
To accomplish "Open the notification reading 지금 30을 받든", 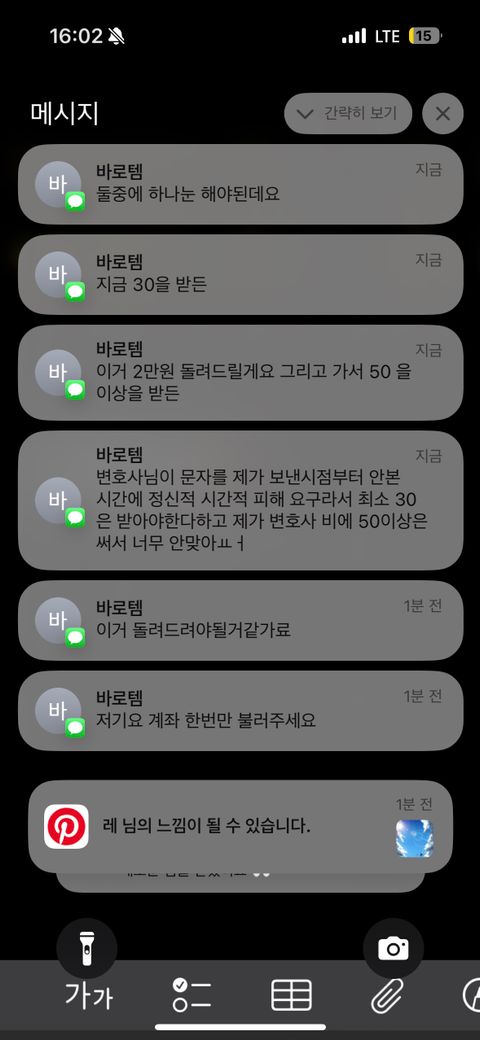I will tap(240, 274).
